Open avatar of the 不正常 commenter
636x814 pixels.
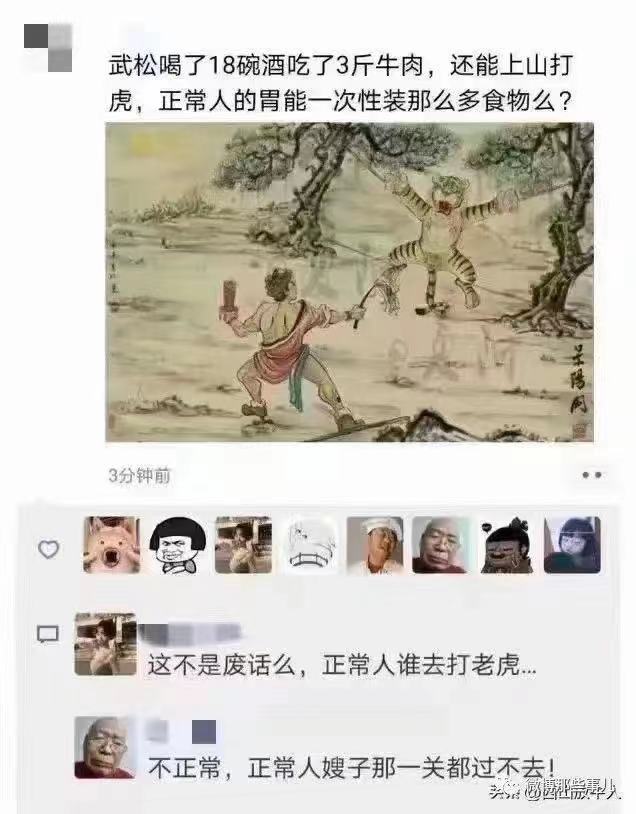(104, 747)
